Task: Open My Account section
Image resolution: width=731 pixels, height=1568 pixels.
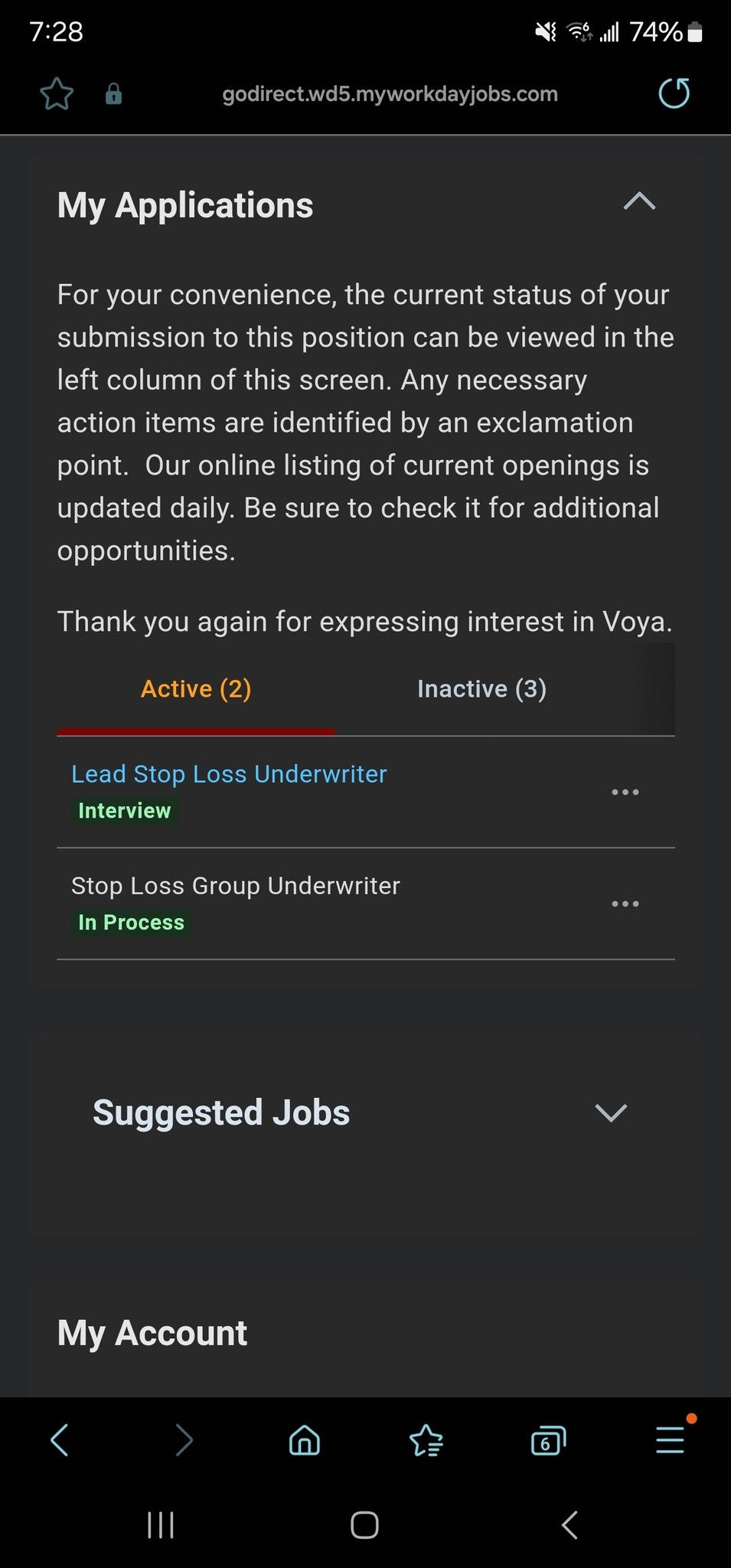Action: coord(151,1332)
